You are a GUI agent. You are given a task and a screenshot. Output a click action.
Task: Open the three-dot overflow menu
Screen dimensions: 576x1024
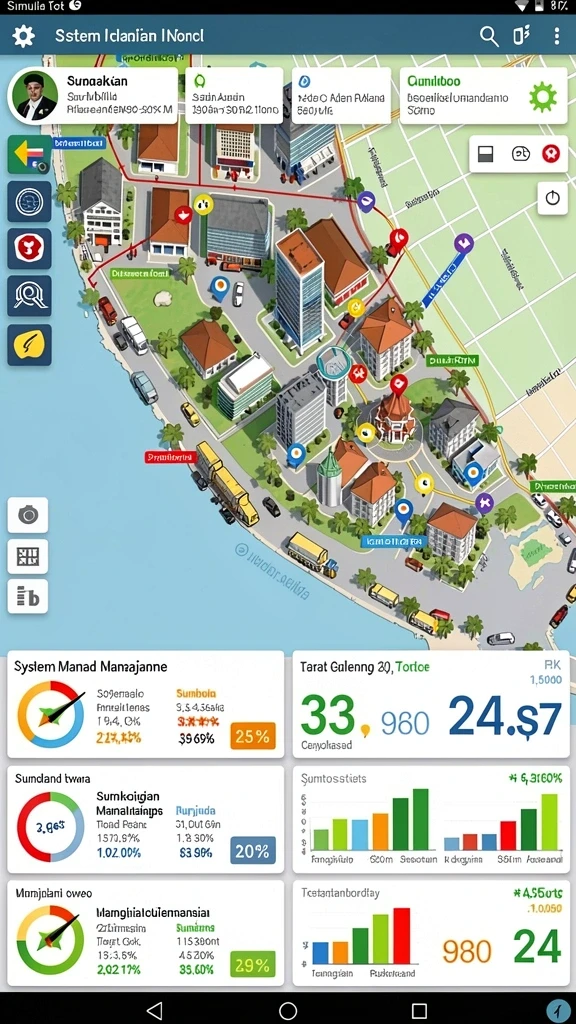point(556,36)
